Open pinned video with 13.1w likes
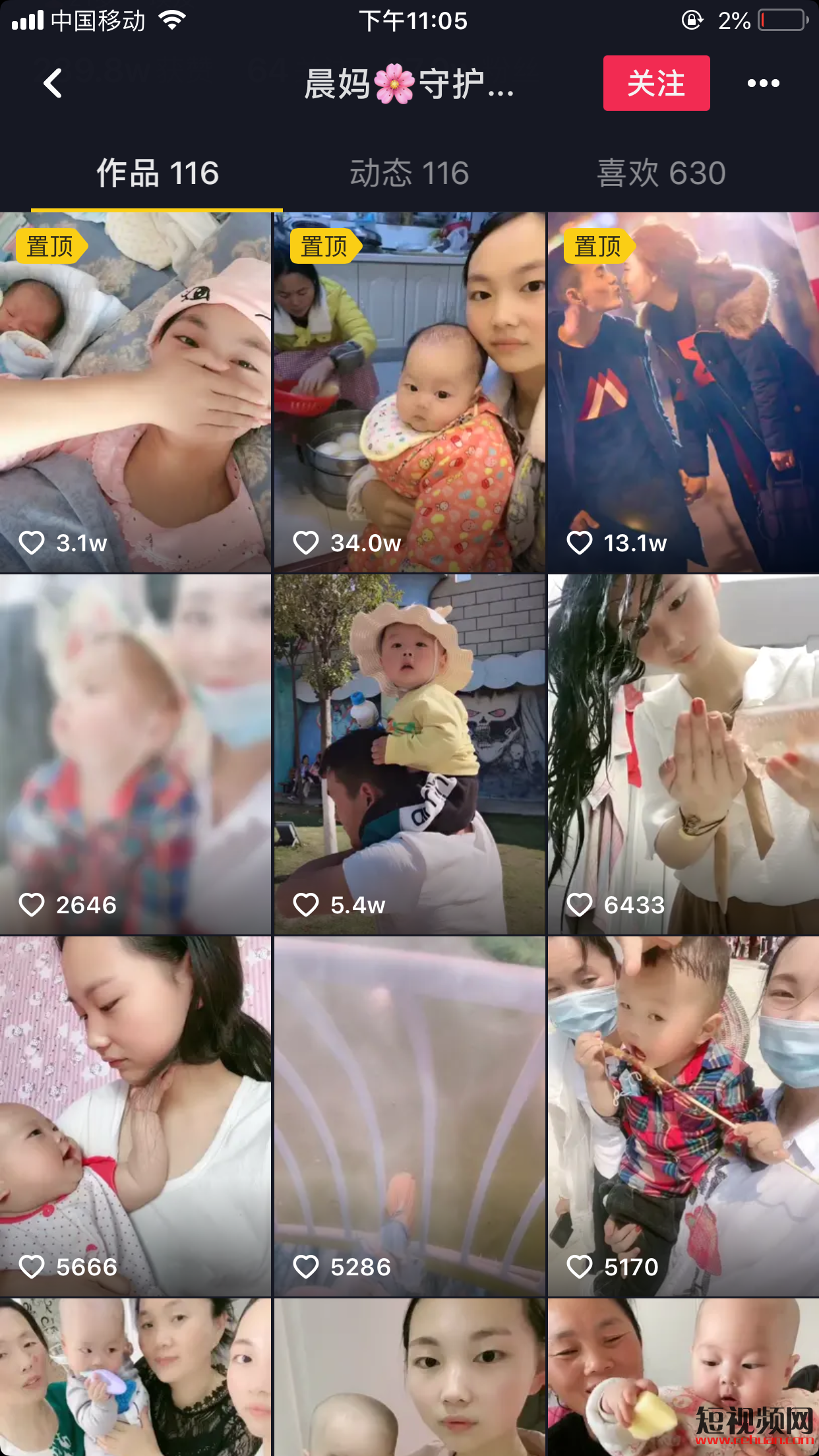 click(683, 392)
